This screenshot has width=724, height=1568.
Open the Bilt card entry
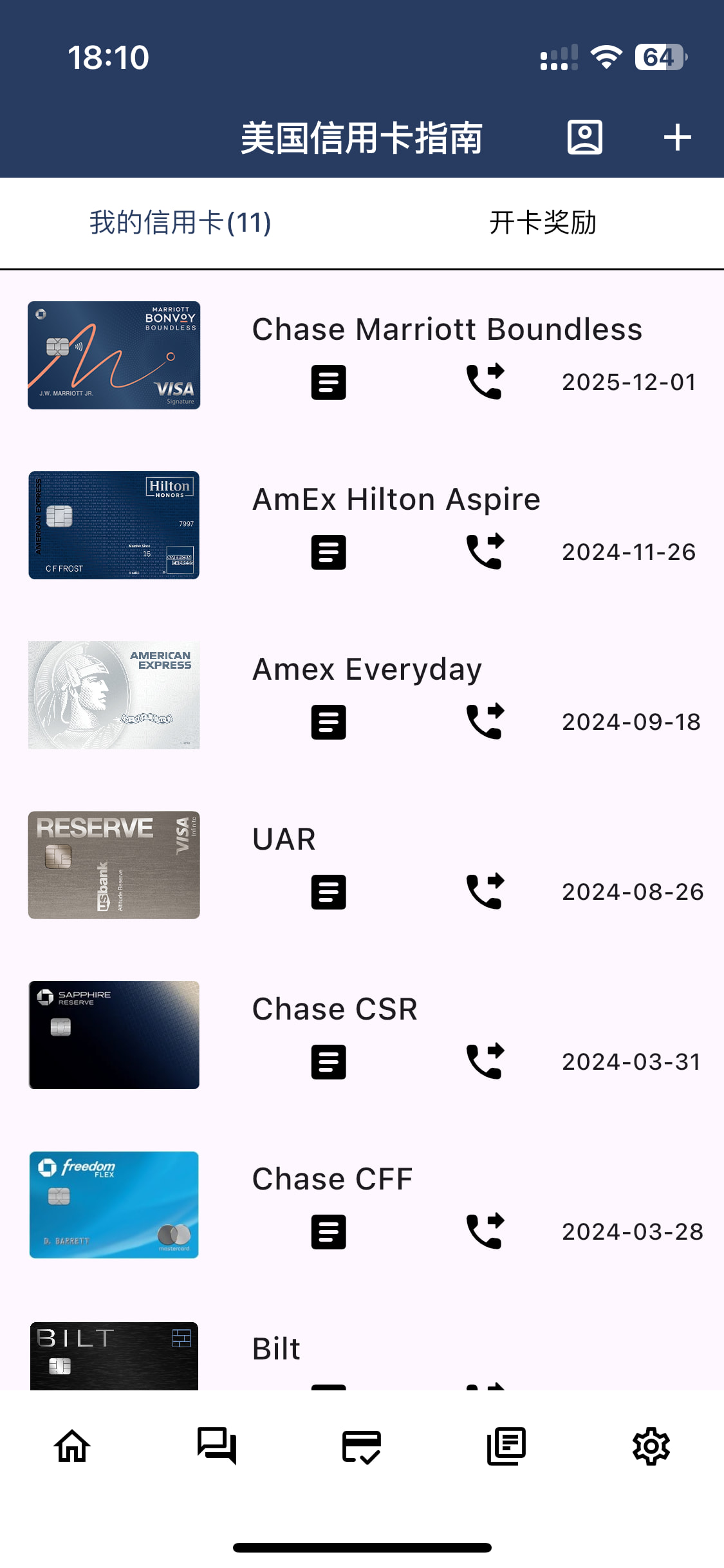pyautogui.click(x=277, y=1349)
